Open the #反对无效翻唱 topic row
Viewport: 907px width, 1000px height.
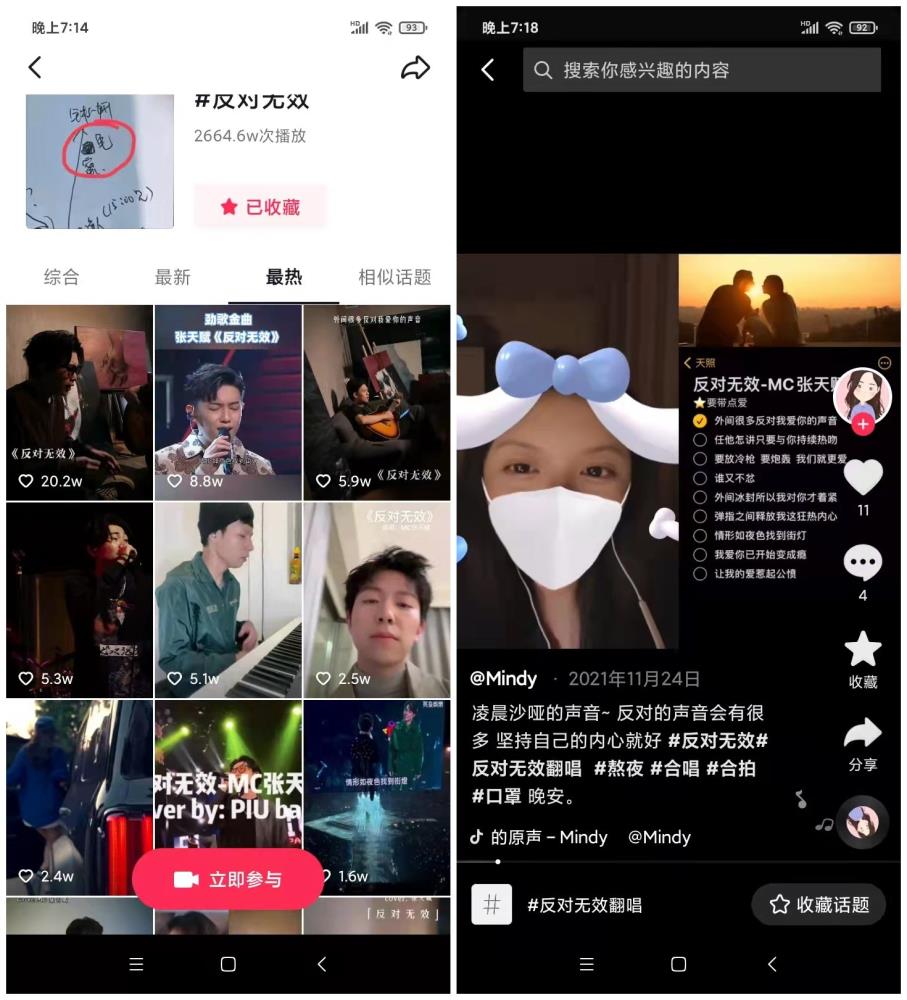[583, 905]
